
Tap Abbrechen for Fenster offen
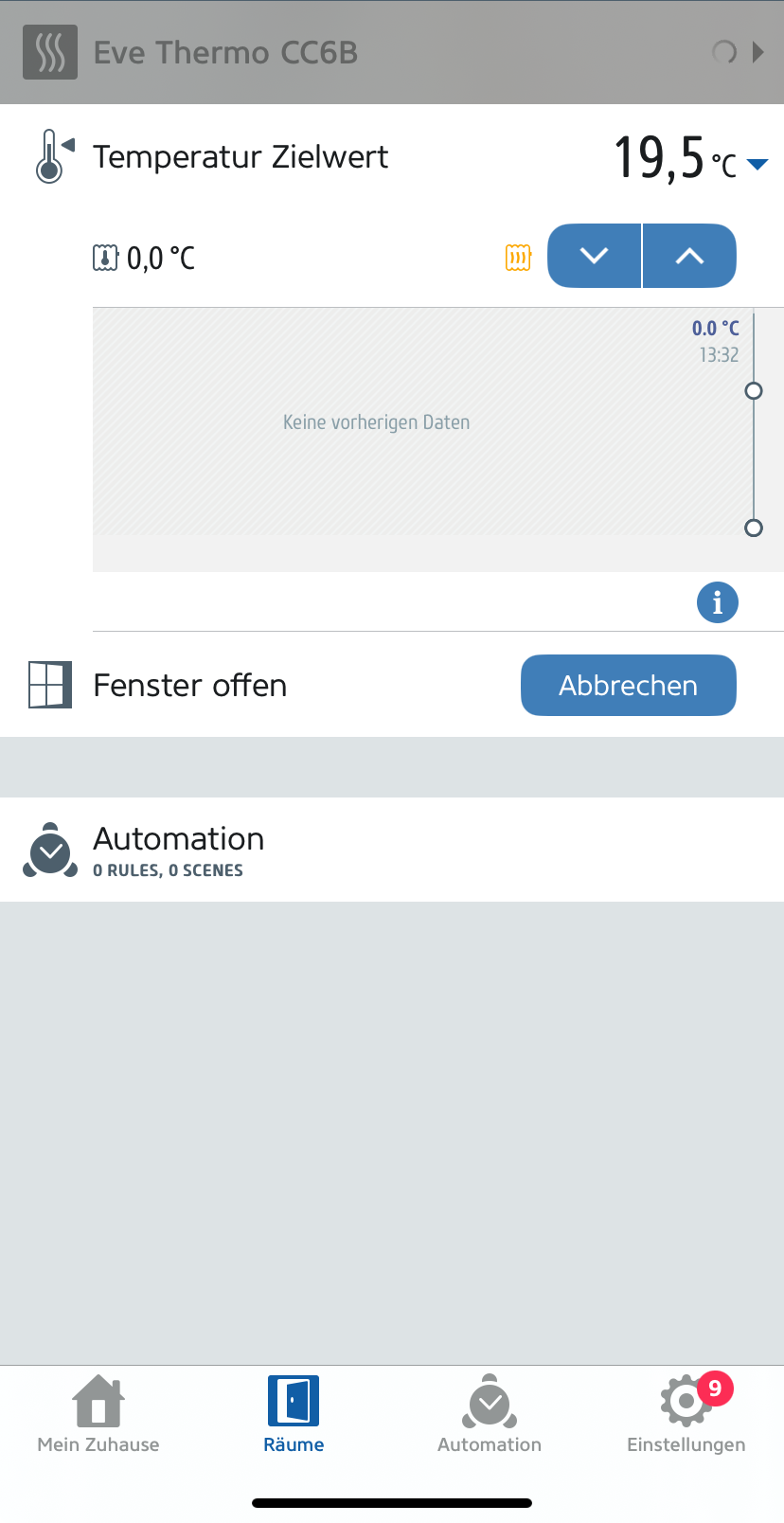coord(628,685)
